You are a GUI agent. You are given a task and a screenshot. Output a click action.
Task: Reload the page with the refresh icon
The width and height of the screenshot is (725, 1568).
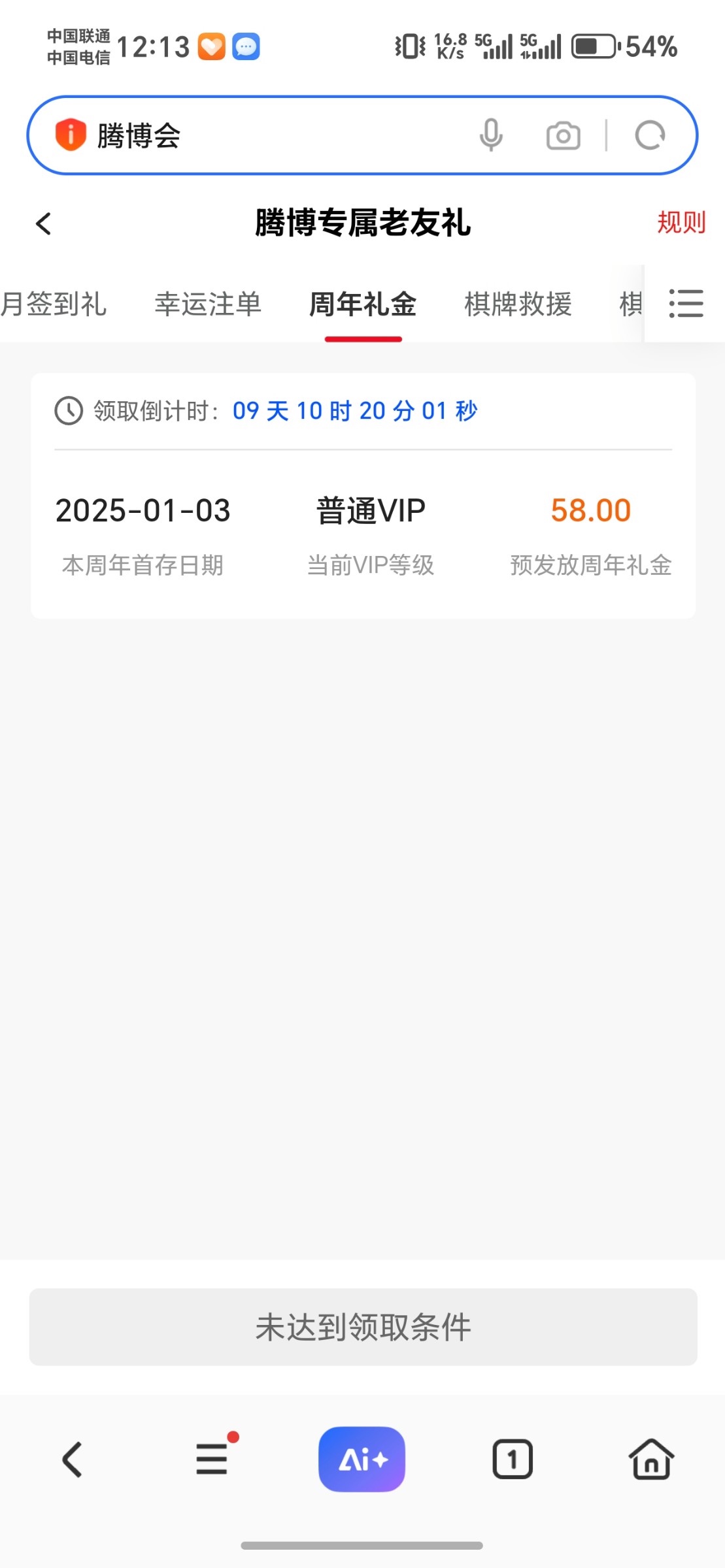(x=650, y=136)
